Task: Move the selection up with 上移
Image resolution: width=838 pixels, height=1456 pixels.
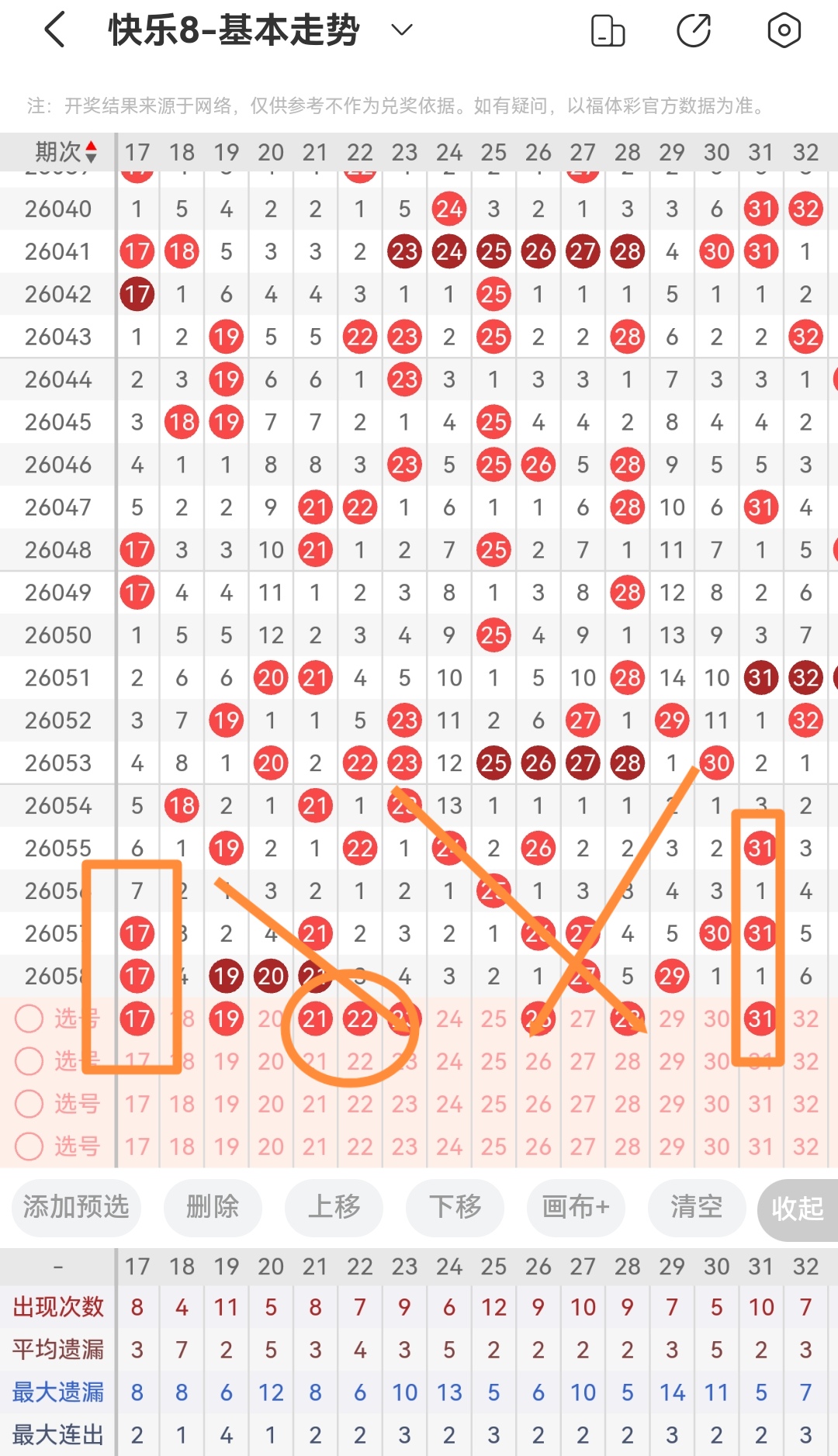Action: click(x=334, y=1207)
